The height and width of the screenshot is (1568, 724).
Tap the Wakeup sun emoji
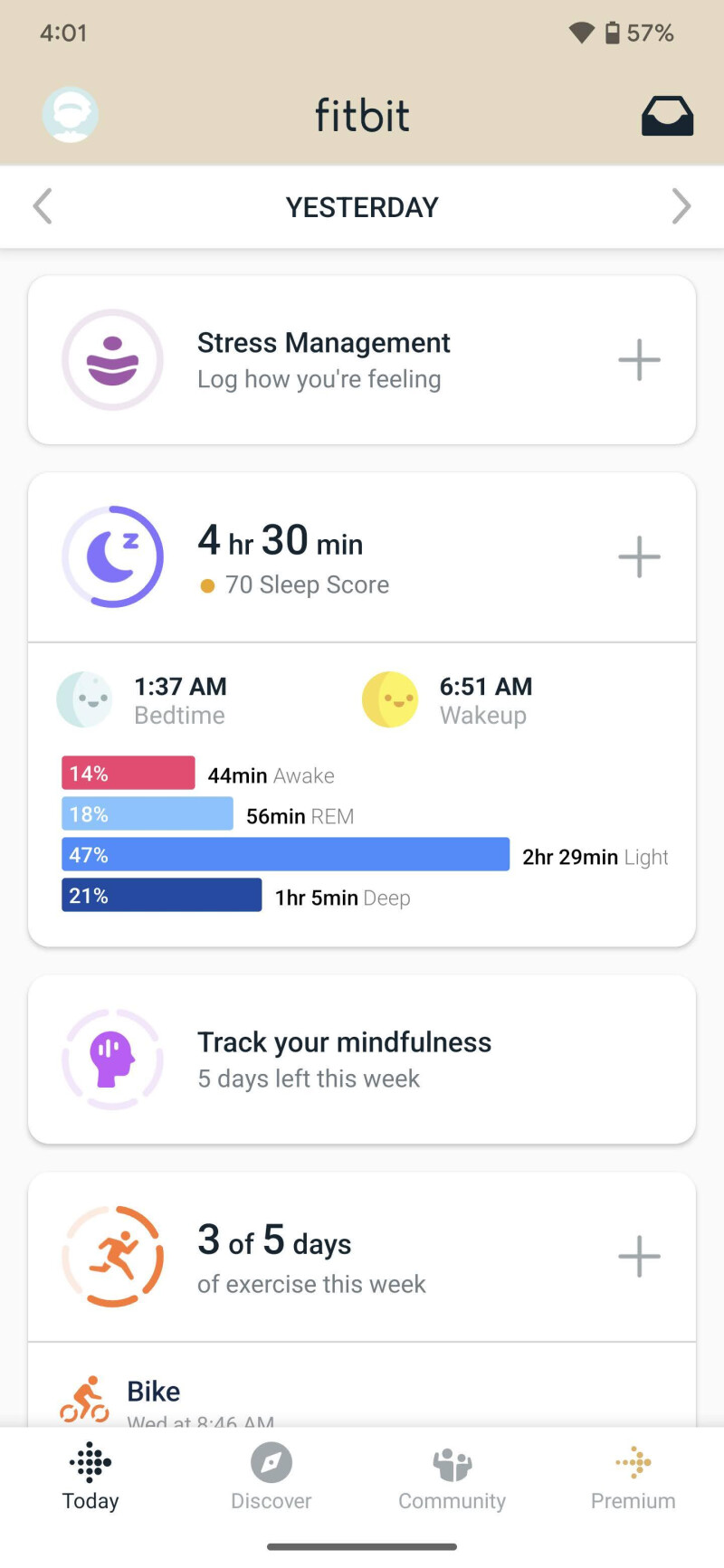pos(390,698)
